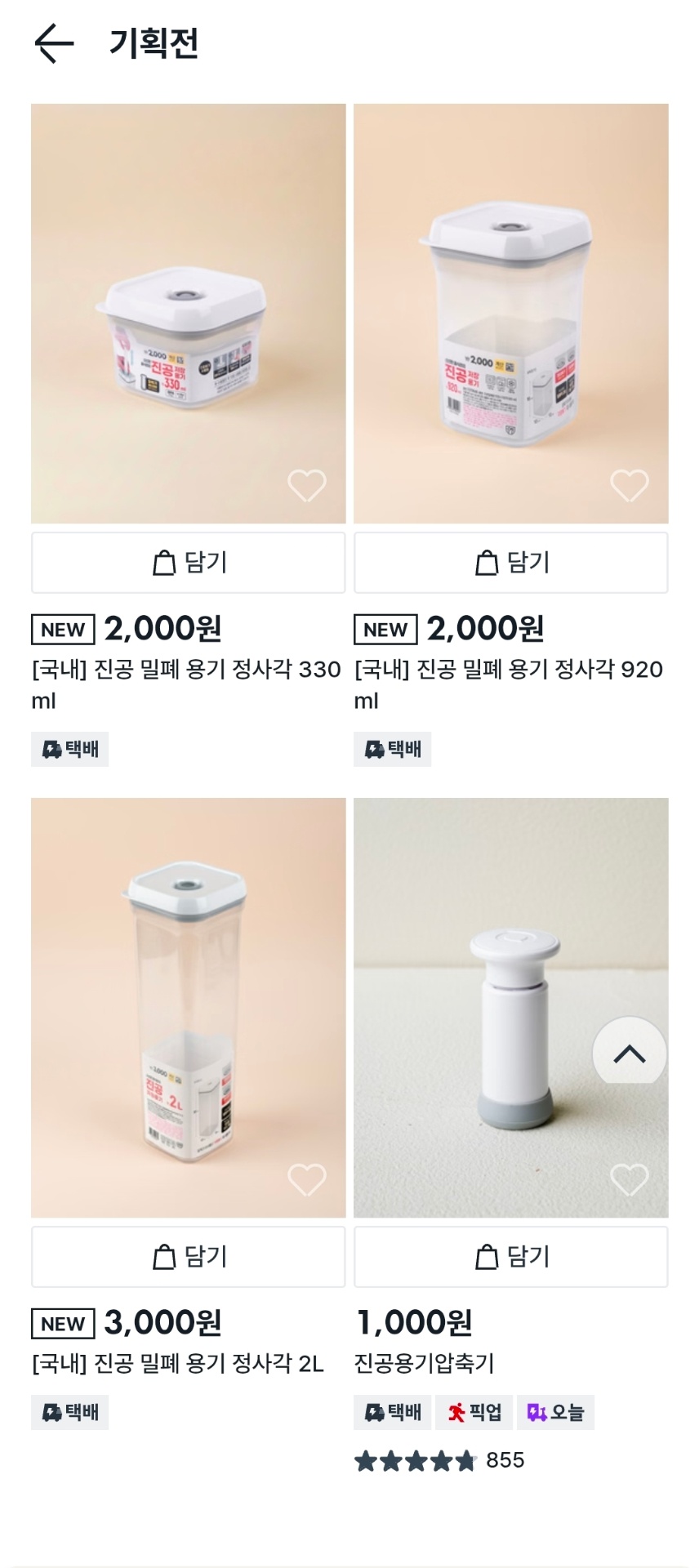Go back from the 기획전 page

[54, 43]
